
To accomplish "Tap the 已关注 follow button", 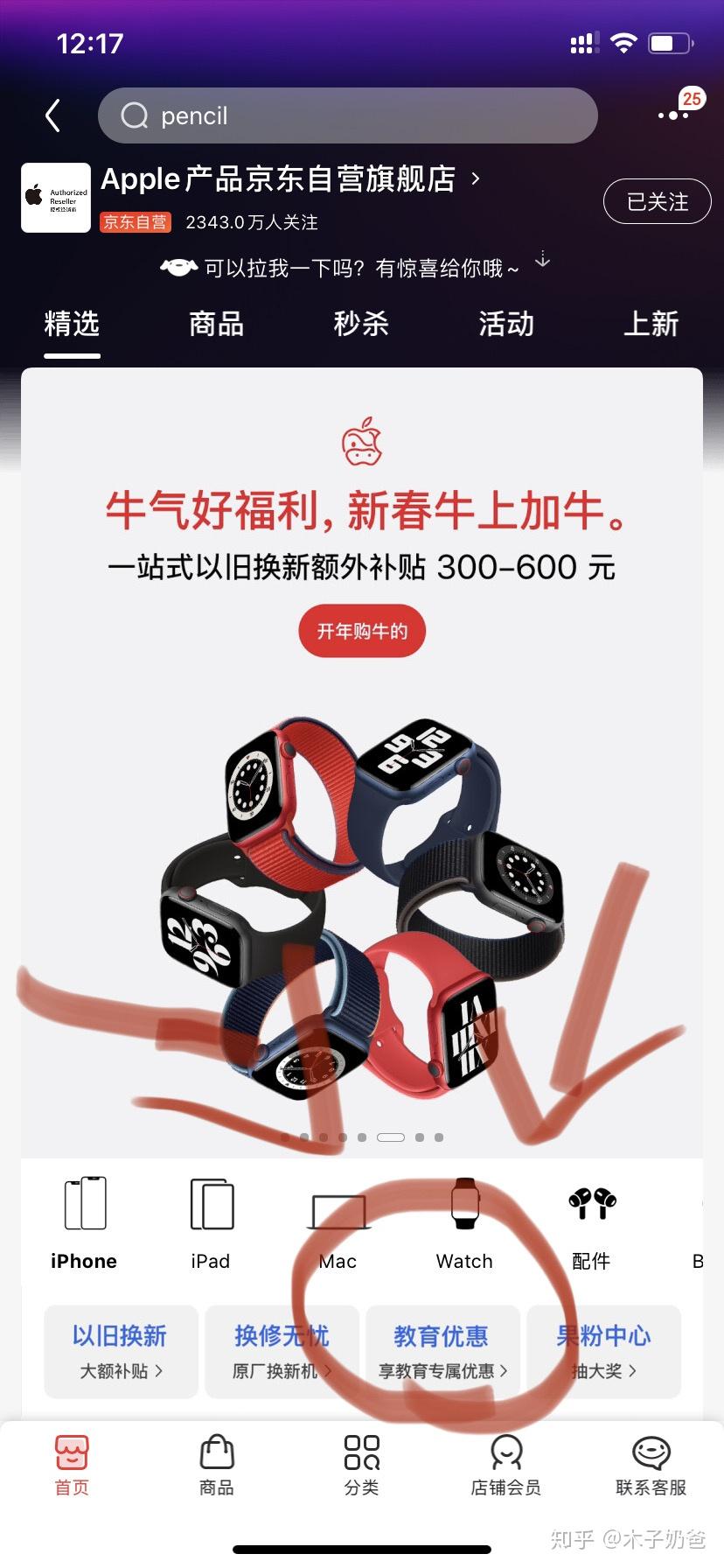I will point(657,201).
